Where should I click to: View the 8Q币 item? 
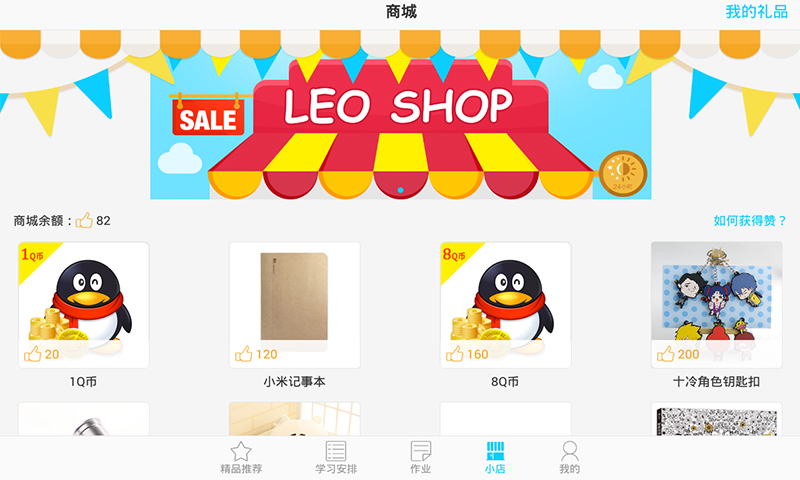(x=505, y=305)
